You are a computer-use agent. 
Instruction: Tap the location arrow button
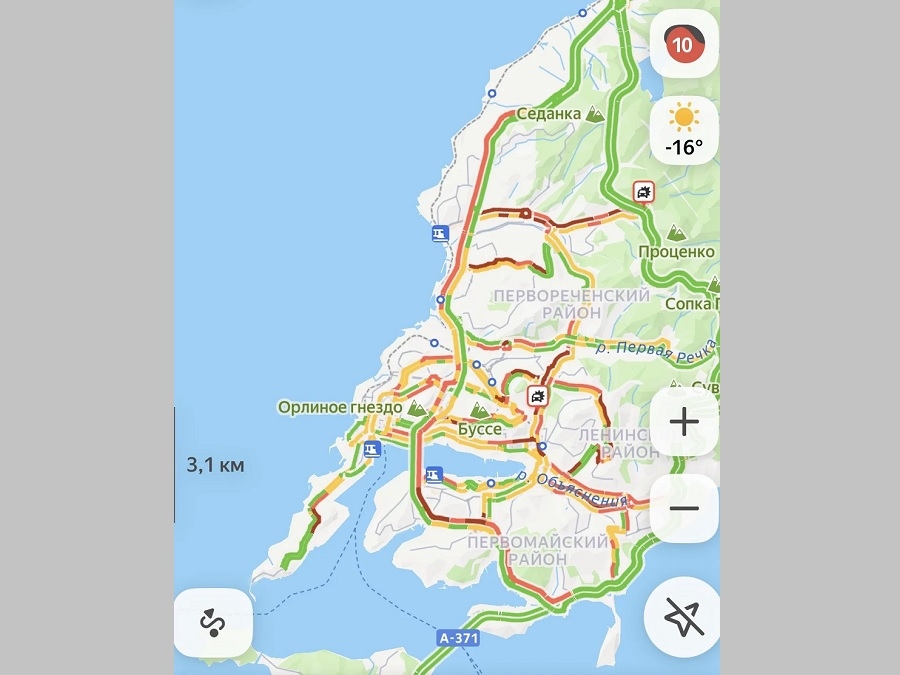point(684,620)
